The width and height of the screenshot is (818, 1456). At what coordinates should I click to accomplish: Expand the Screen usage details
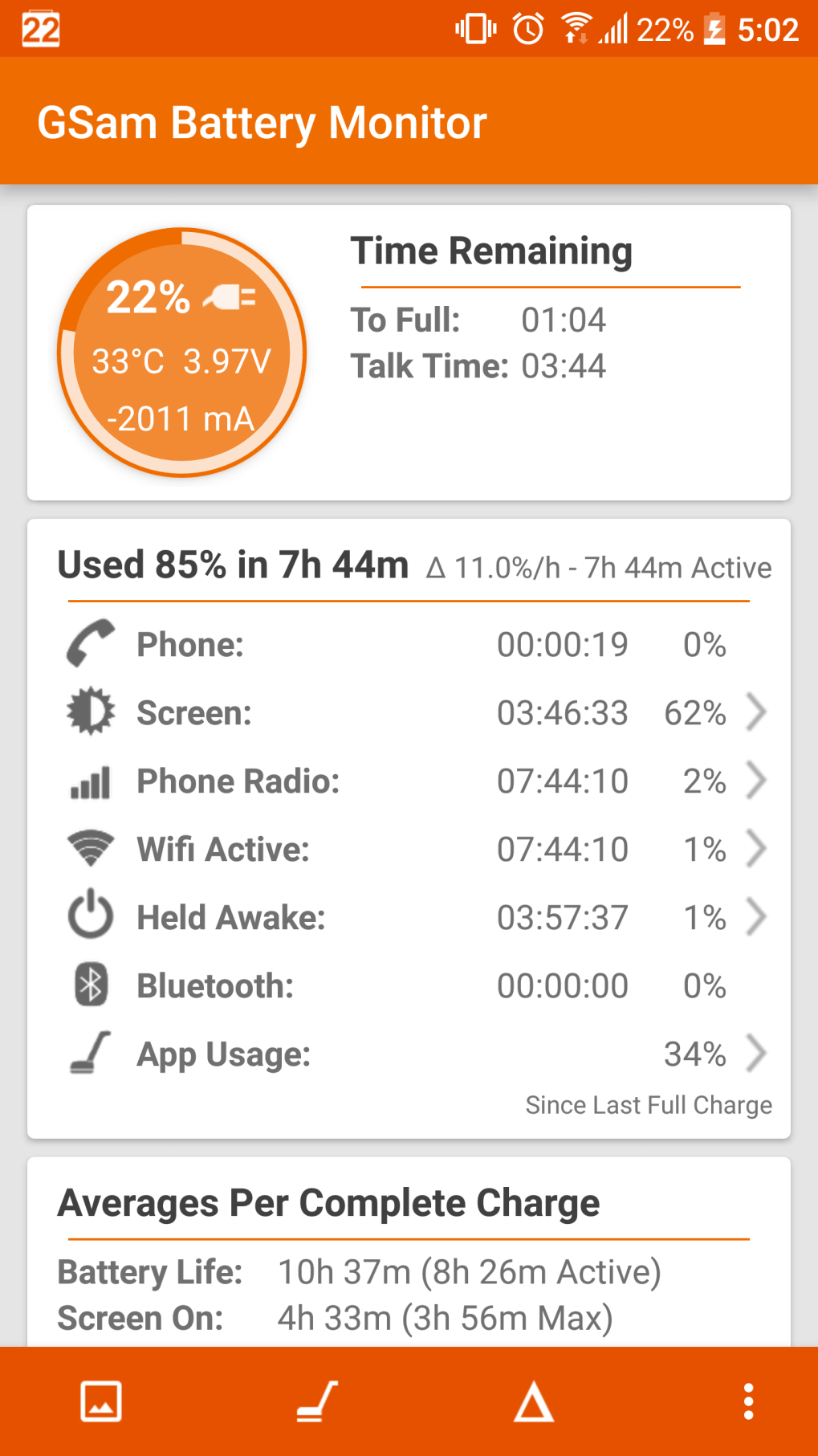click(x=755, y=712)
